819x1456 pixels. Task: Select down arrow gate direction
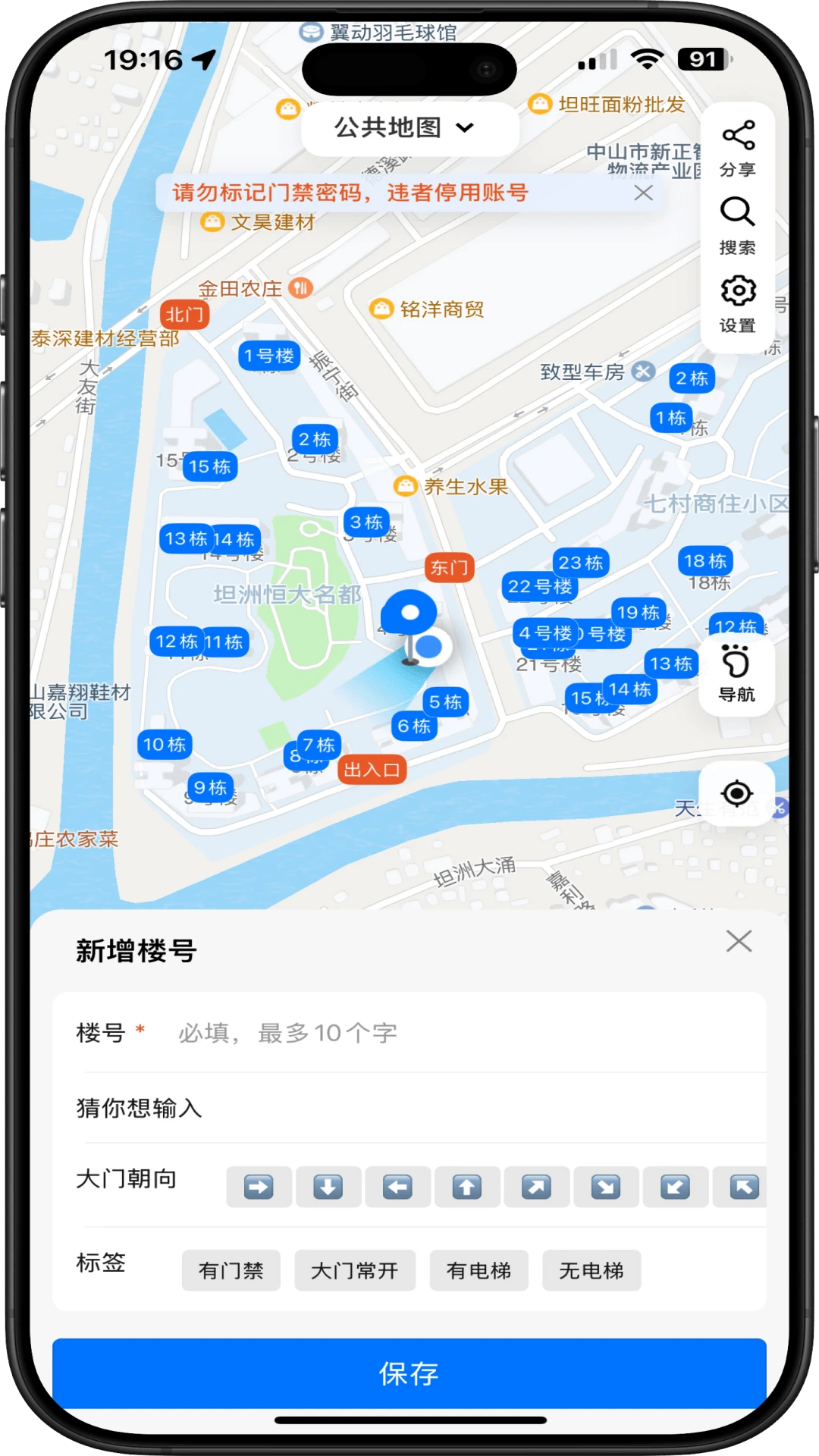[x=328, y=1187]
